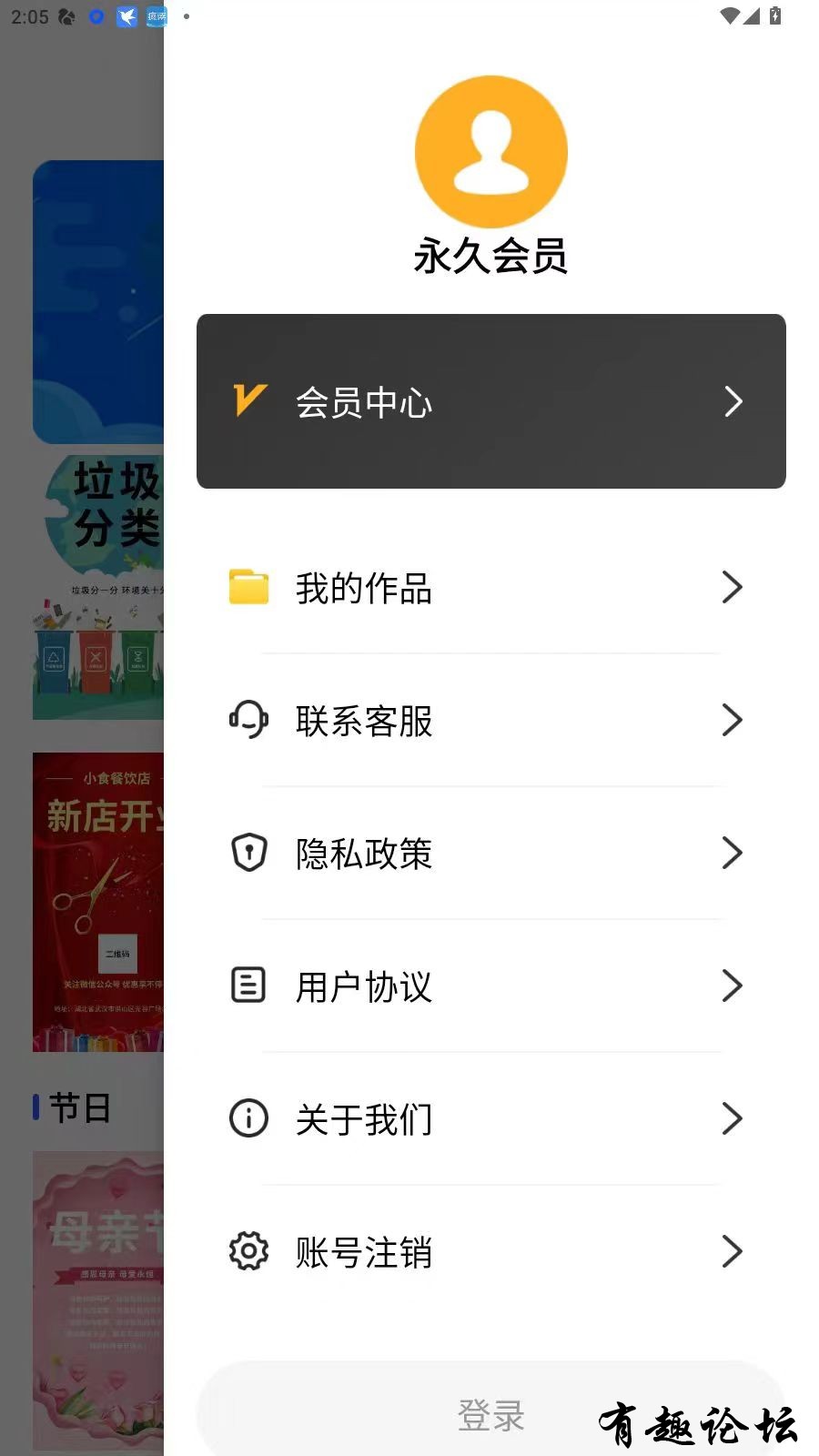The width and height of the screenshot is (819, 1456).
Task: Tap the 登录 login button
Action: tap(490, 1415)
